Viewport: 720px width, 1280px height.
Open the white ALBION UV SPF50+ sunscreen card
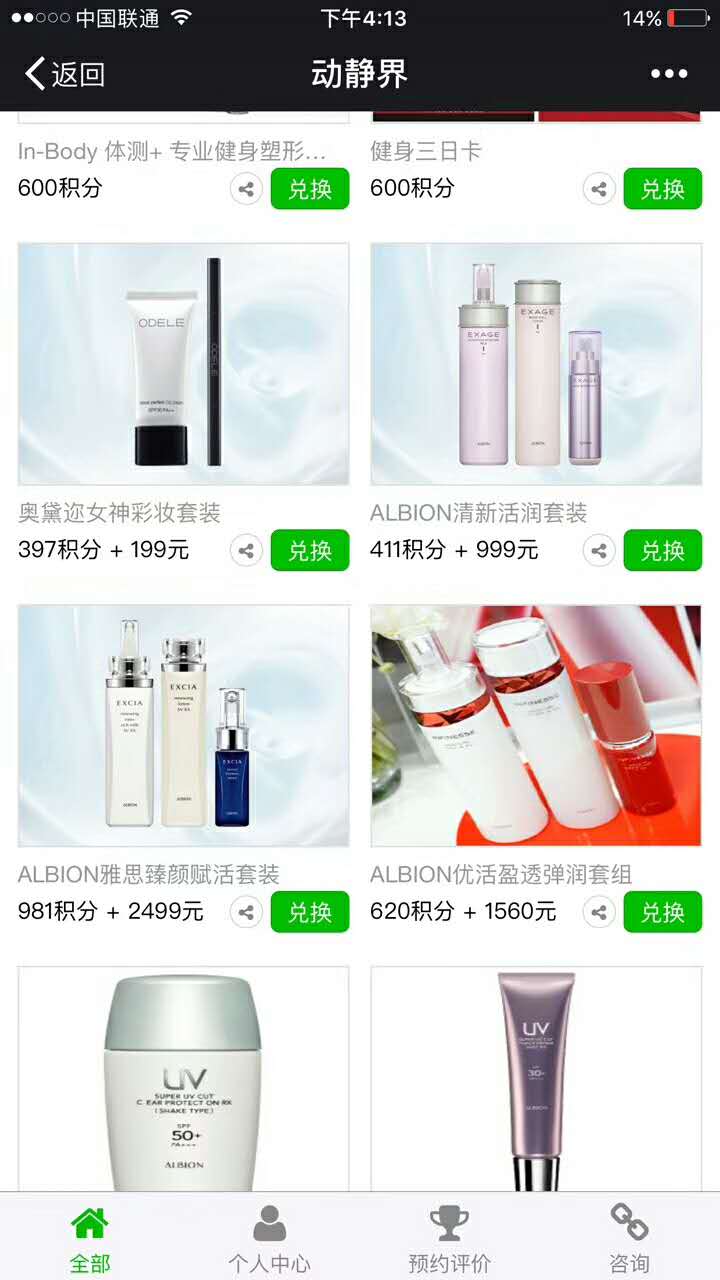(184, 1078)
